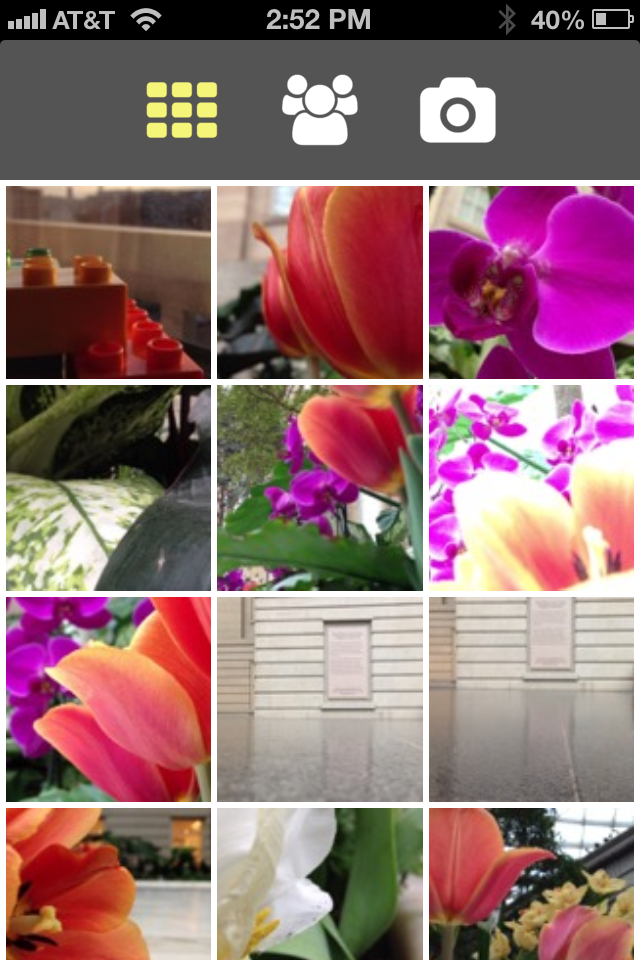
Task: Open the overexposed orchid and tulip photo
Action: point(532,488)
